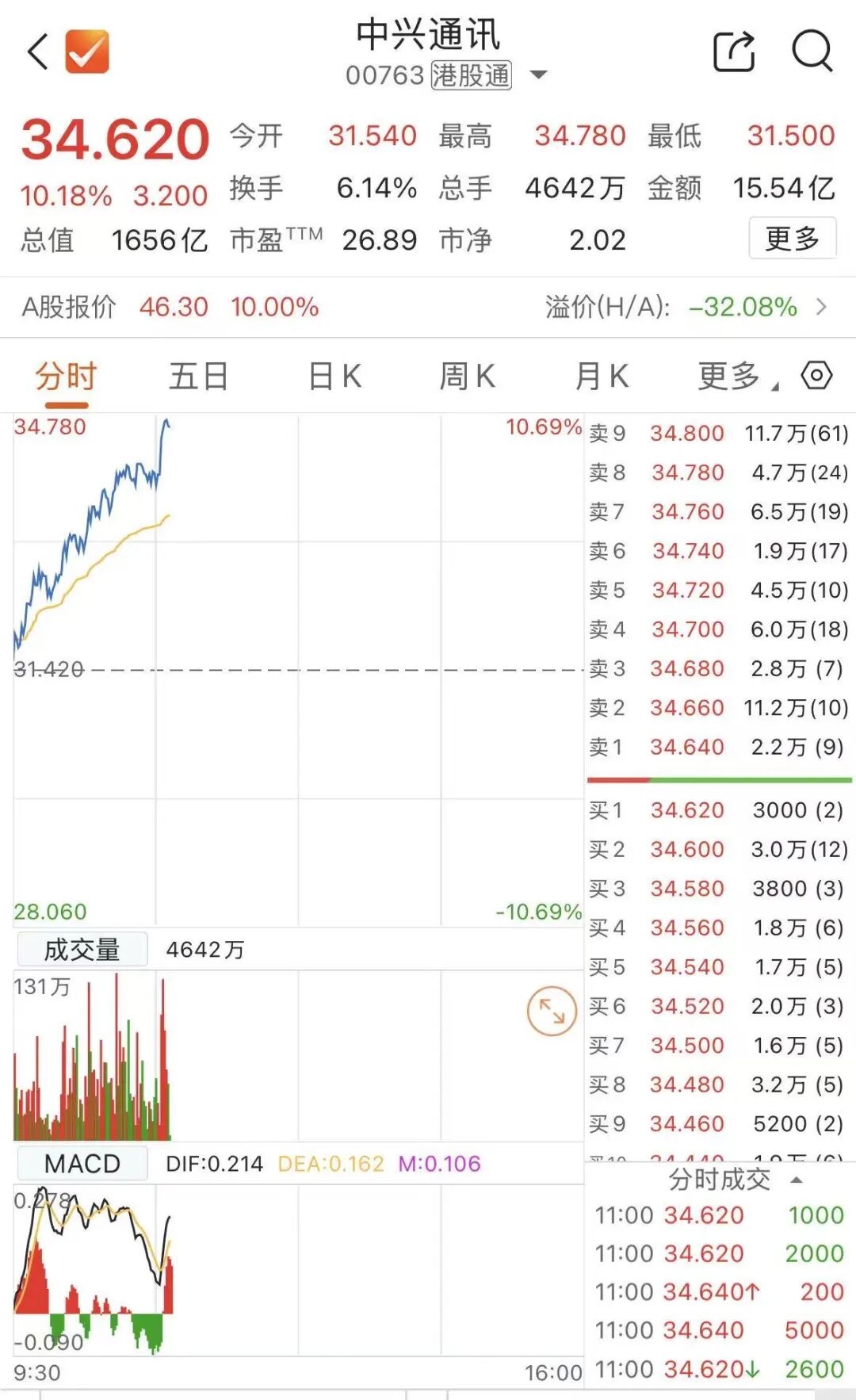Open A股报价 price 46.30 link
The width and height of the screenshot is (856, 1400).
(173, 306)
